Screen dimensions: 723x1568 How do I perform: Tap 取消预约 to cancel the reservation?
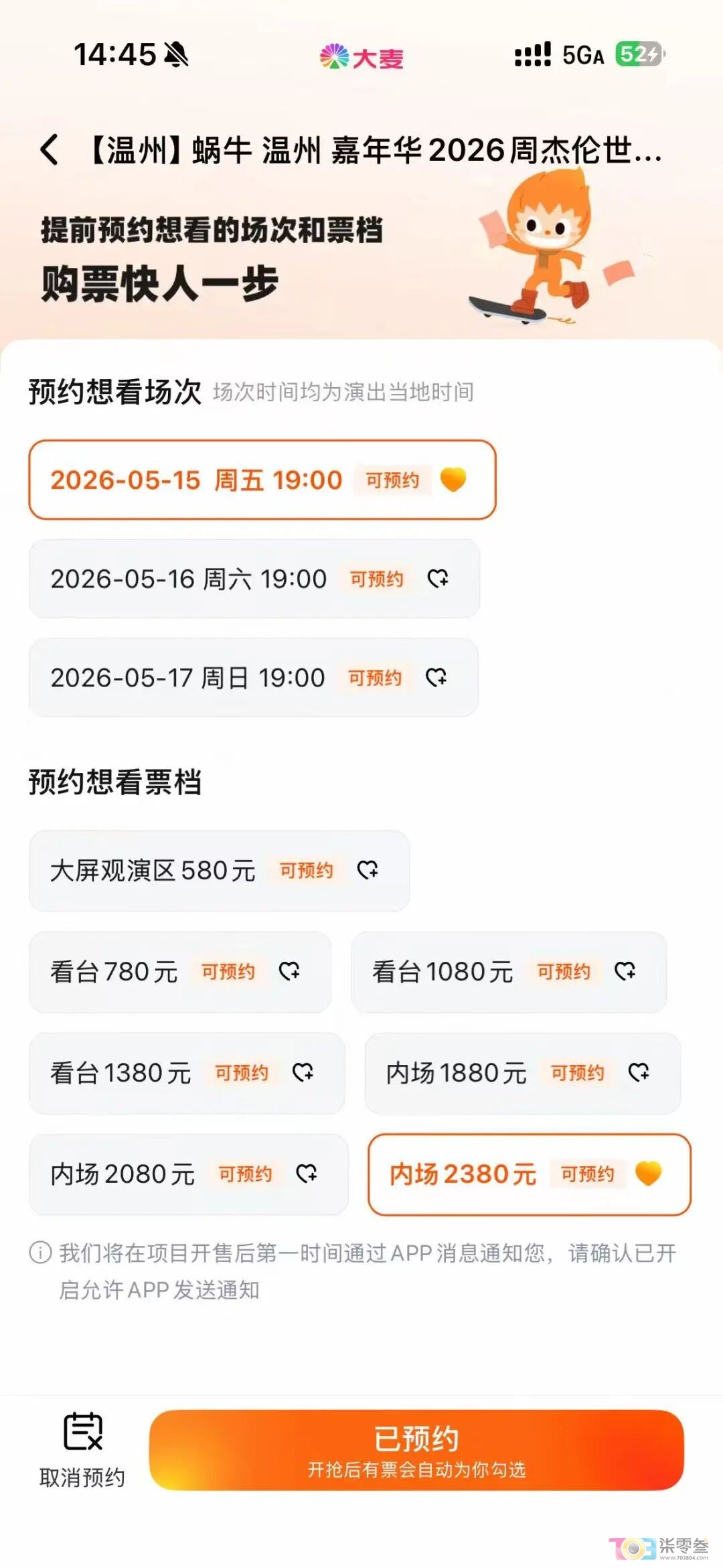click(82, 1449)
